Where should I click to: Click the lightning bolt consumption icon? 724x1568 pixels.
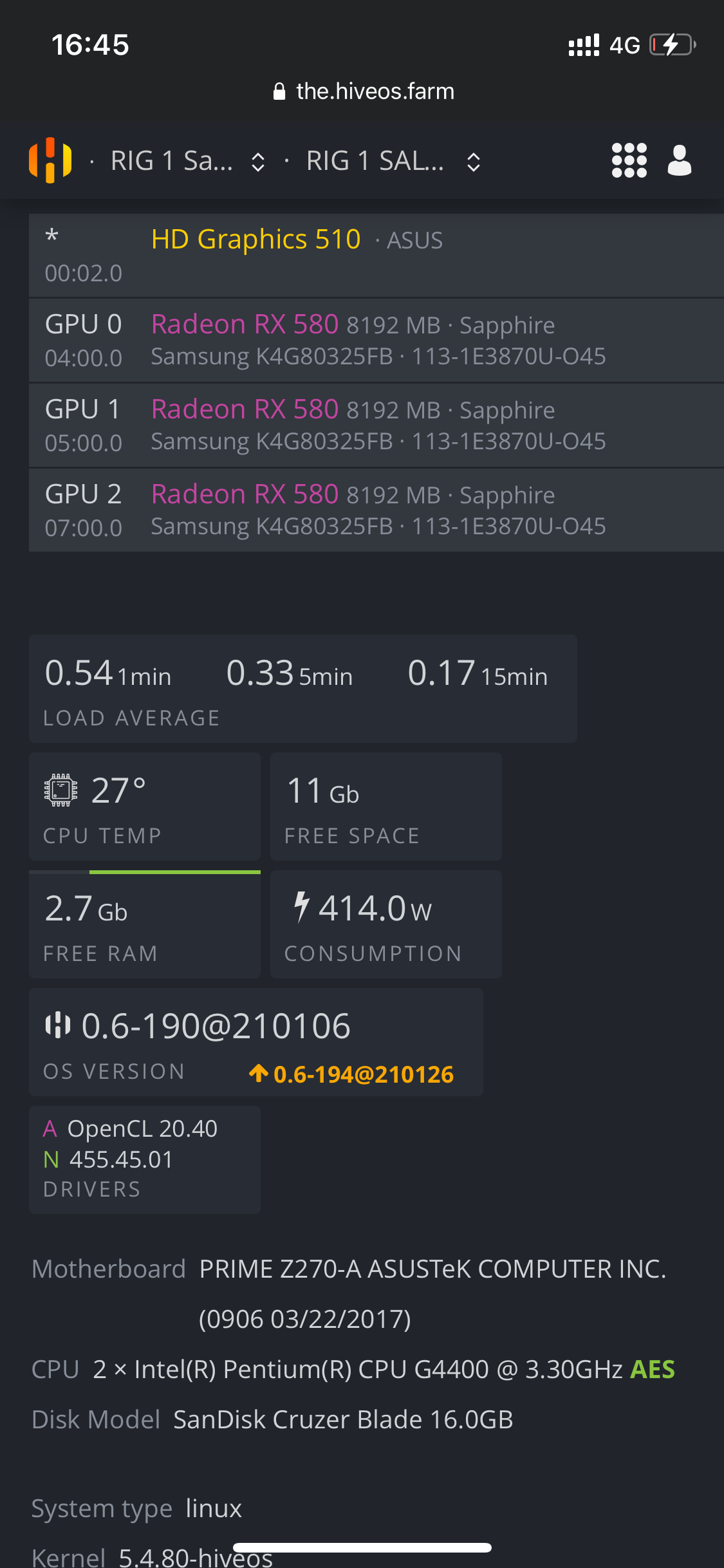301,908
